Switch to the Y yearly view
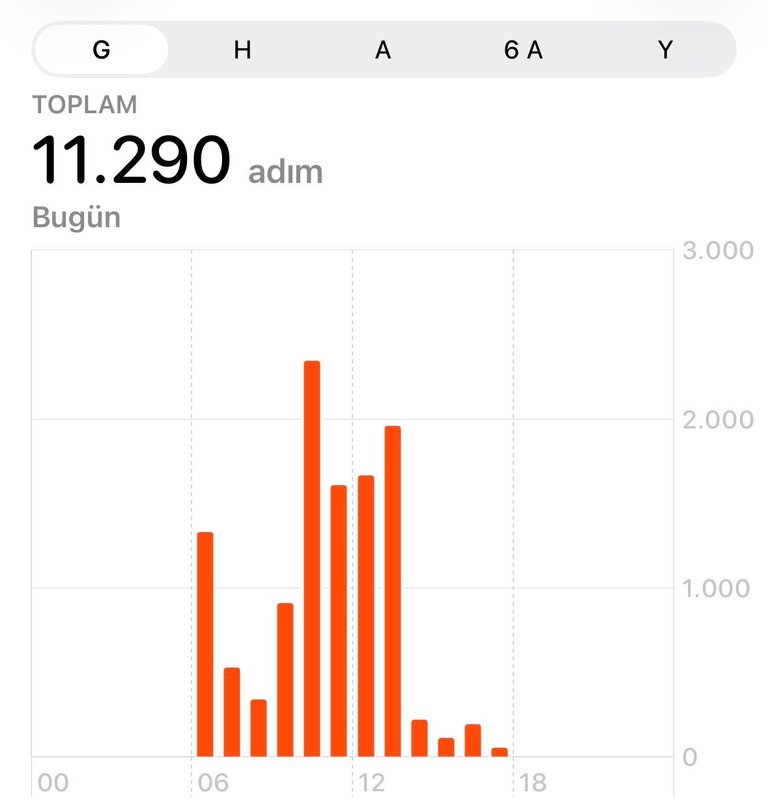768x812 pixels. (665, 50)
